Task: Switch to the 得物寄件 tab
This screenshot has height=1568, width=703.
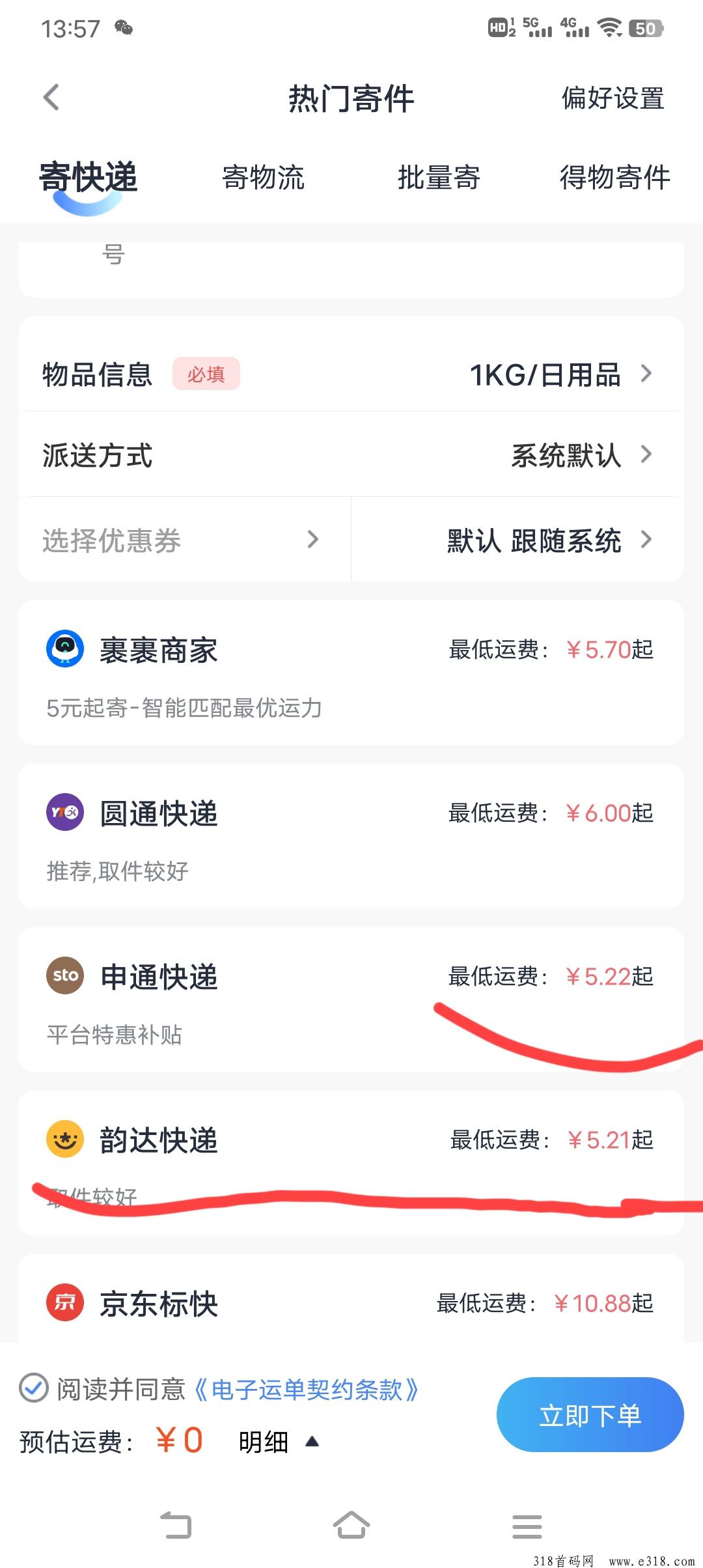Action: 615,178
